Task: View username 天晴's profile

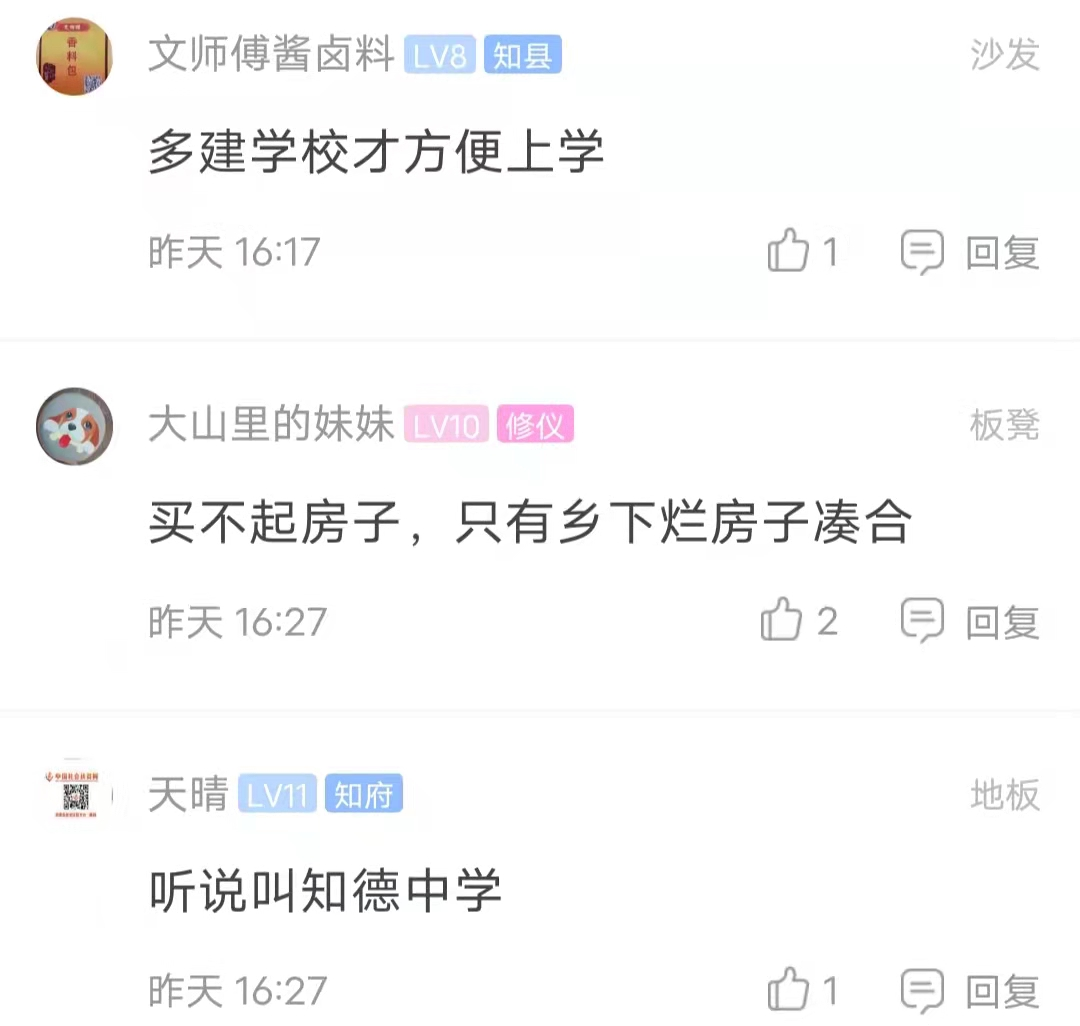Action: [x=188, y=796]
